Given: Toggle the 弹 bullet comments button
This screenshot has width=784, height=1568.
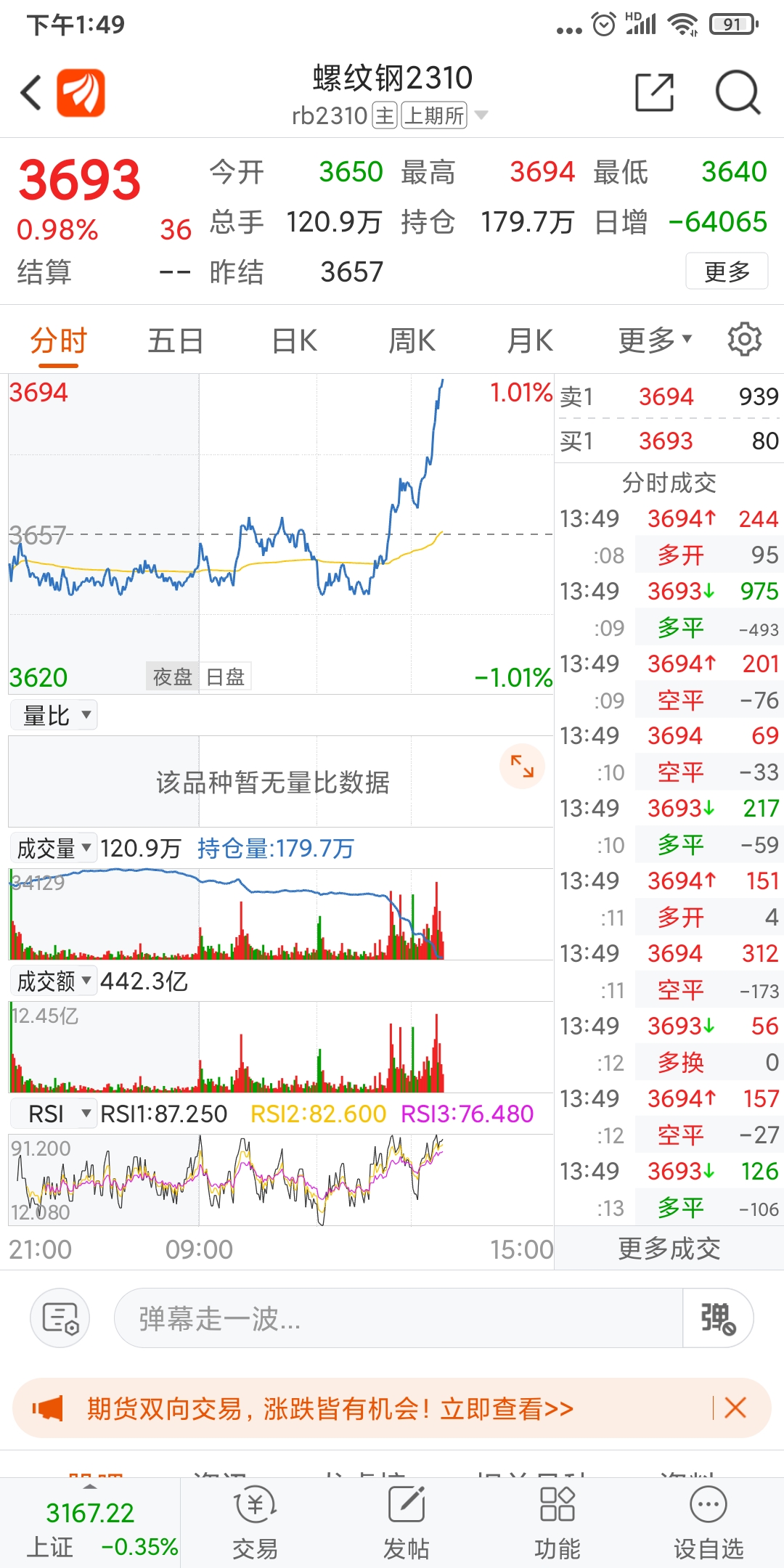Looking at the screenshot, I should click(718, 1318).
